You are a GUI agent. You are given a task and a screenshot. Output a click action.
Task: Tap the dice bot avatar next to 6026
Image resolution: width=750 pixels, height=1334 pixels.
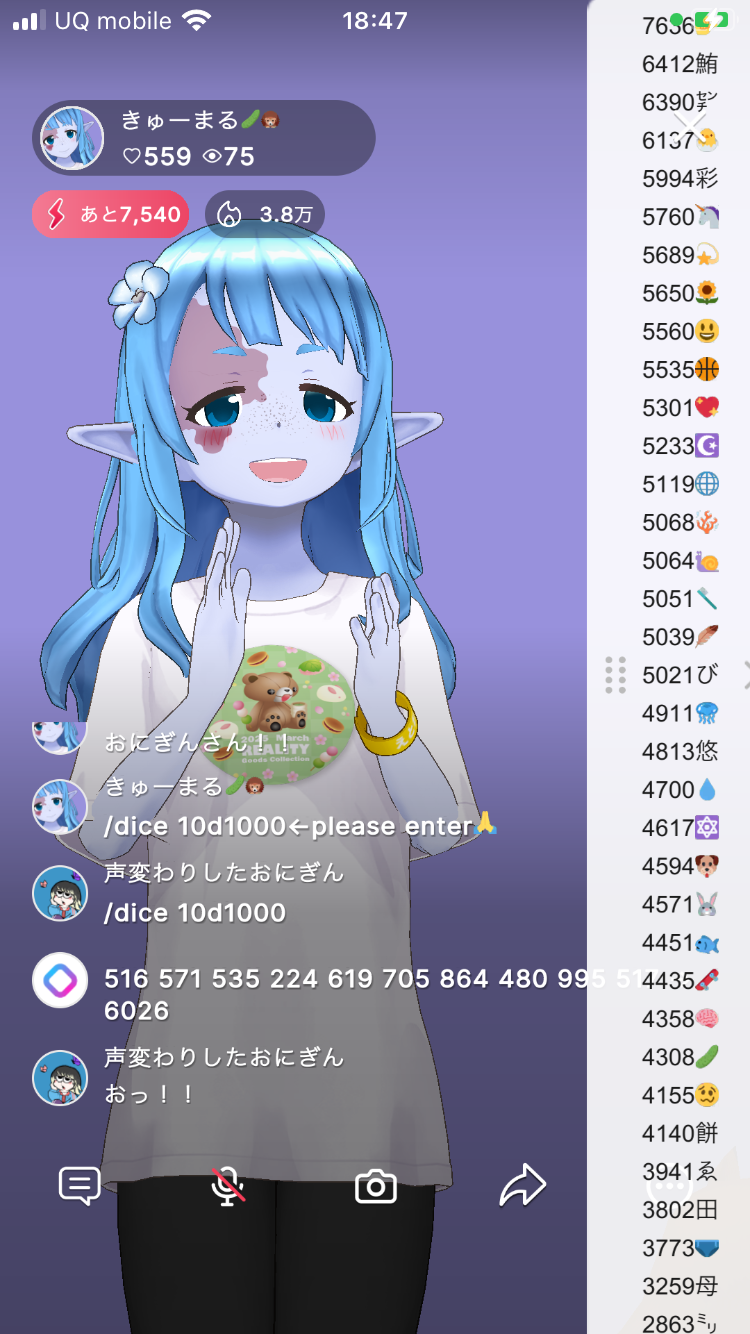coord(60,980)
